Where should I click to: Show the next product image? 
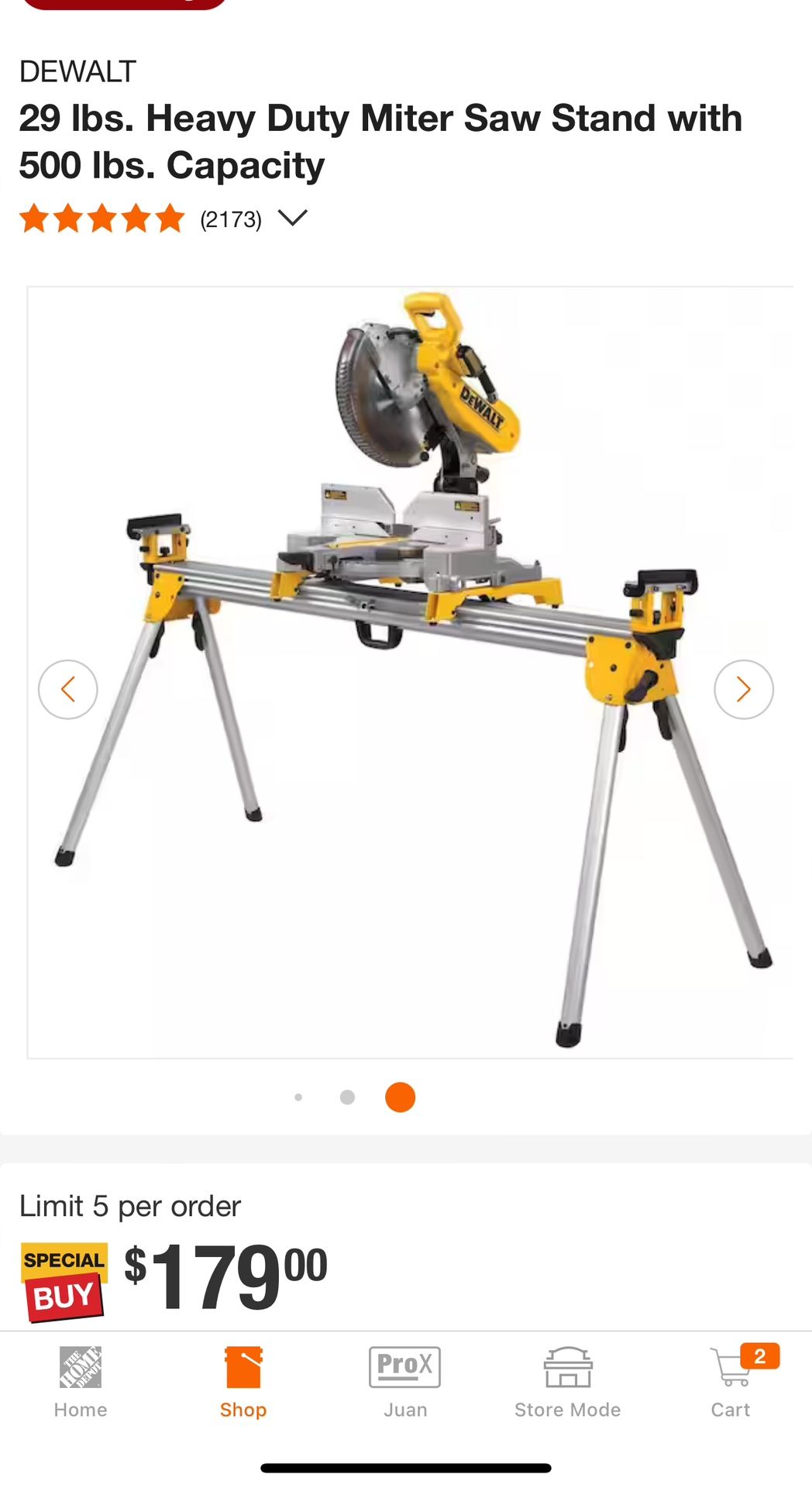(x=743, y=689)
